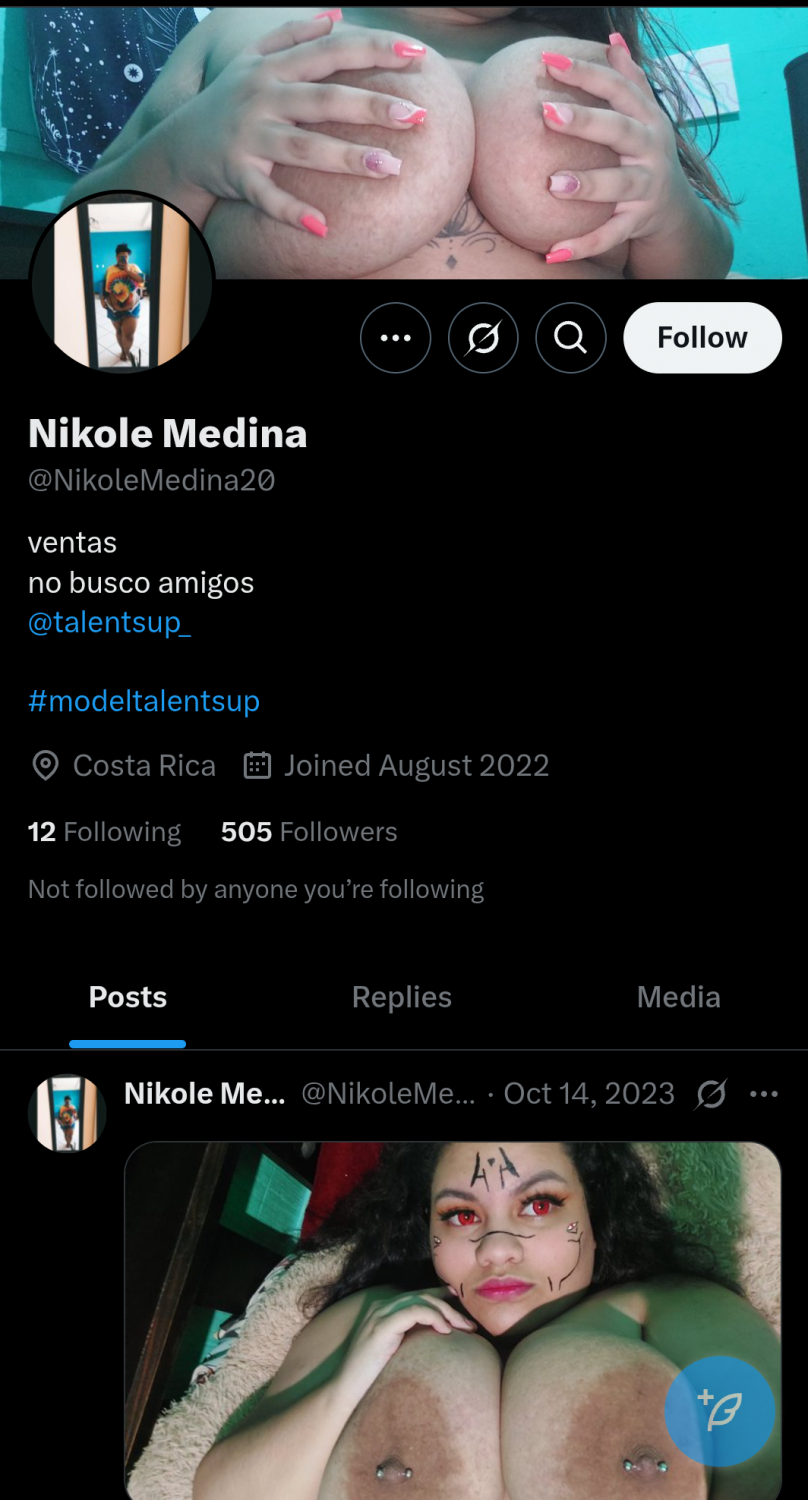Image resolution: width=808 pixels, height=1500 pixels.
Task: Select the Posts tab
Action: pyautogui.click(x=128, y=997)
